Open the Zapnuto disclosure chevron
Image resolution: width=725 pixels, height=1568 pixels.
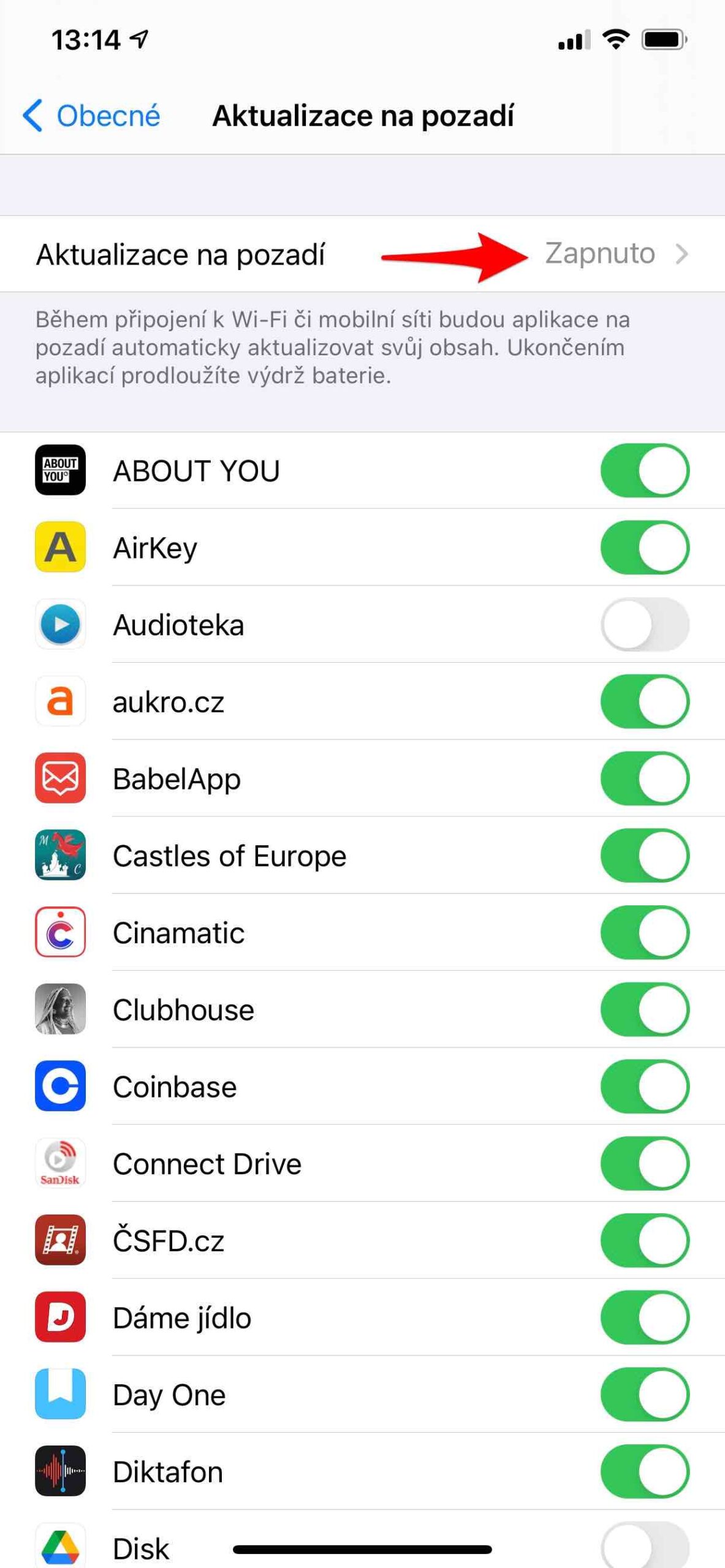point(682,254)
